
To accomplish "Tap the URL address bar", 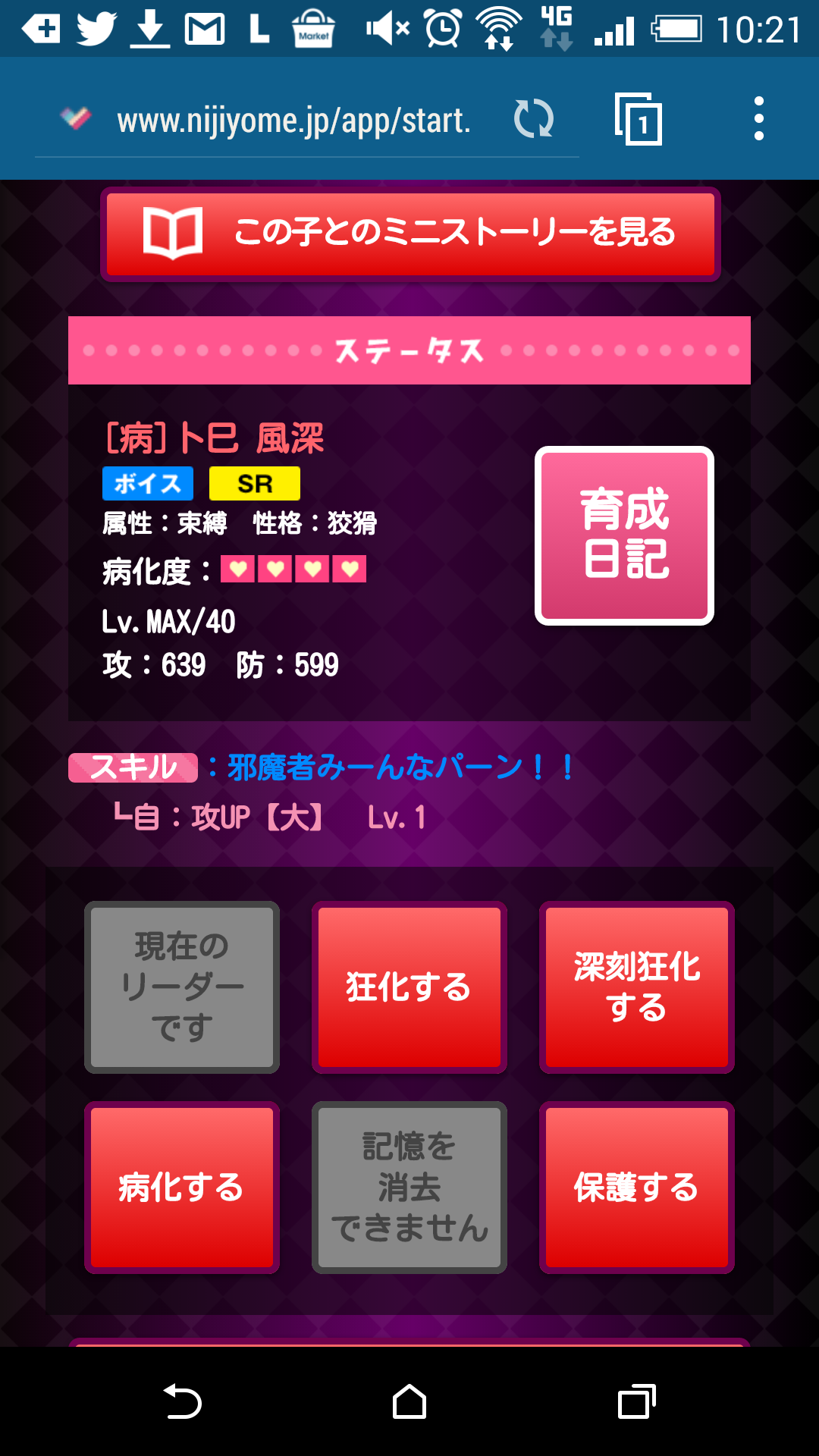I will pos(294,121).
